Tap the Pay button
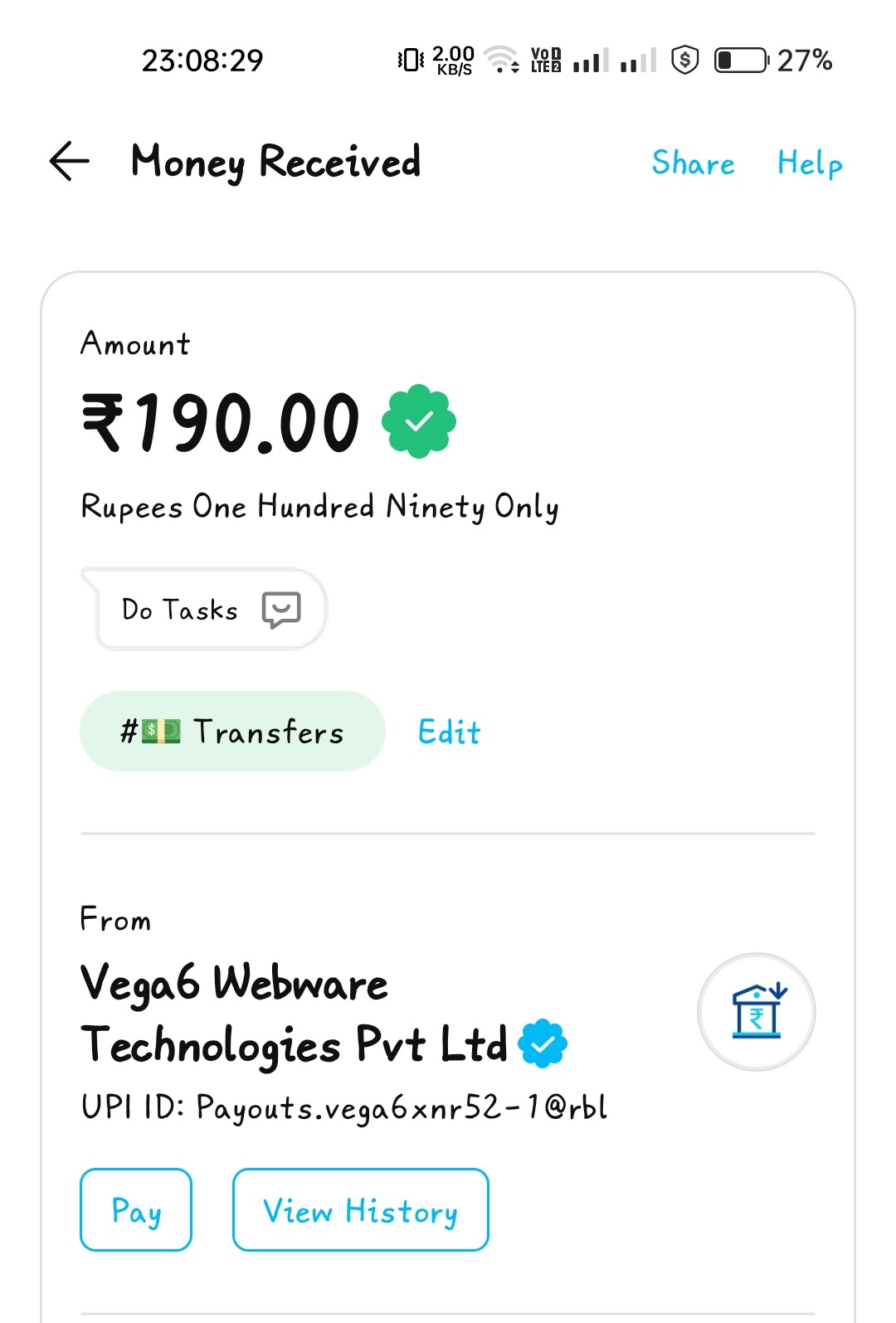The image size is (896, 1323). pos(136,1210)
